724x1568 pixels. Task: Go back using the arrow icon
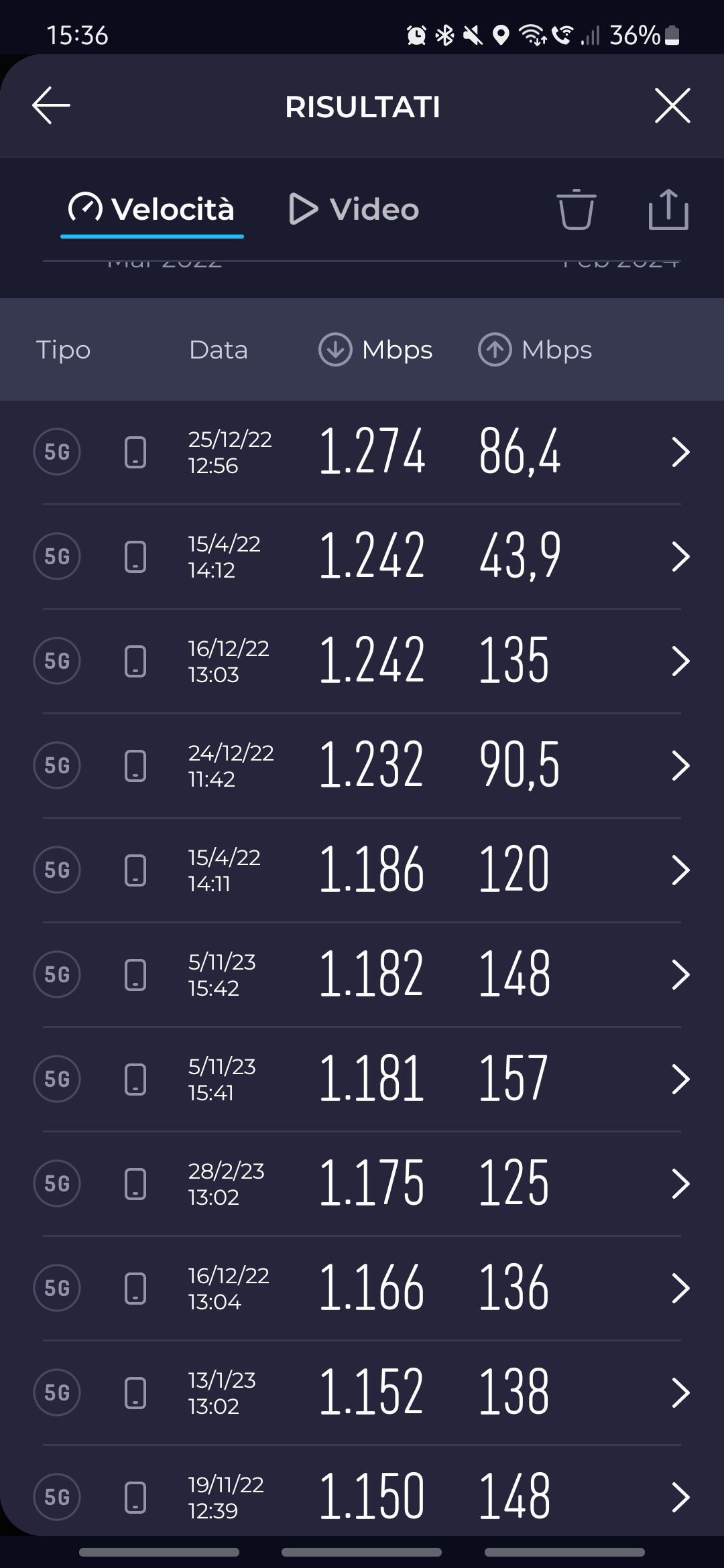(x=51, y=106)
